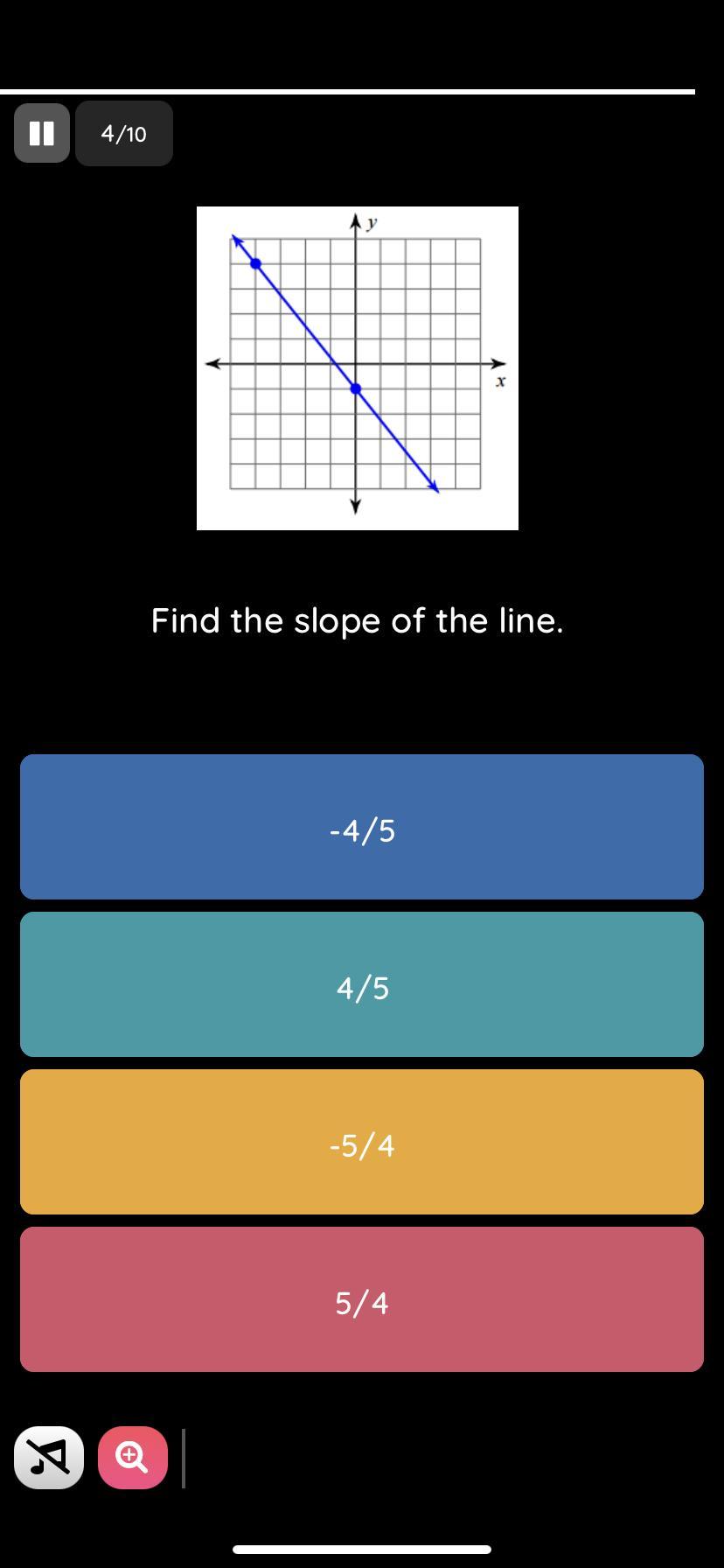Answer with 5/4

(x=362, y=1299)
